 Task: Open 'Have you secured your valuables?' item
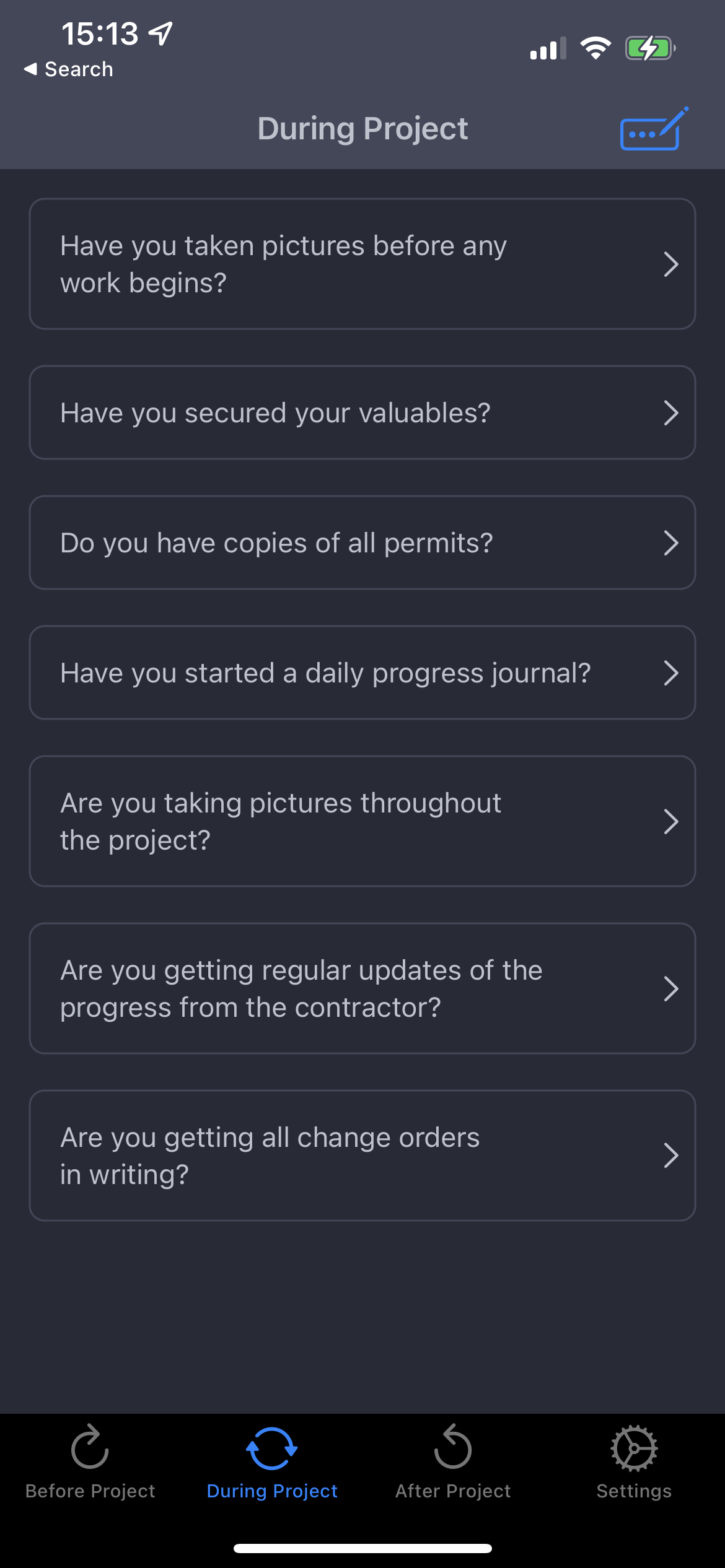[x=362, y=412]
